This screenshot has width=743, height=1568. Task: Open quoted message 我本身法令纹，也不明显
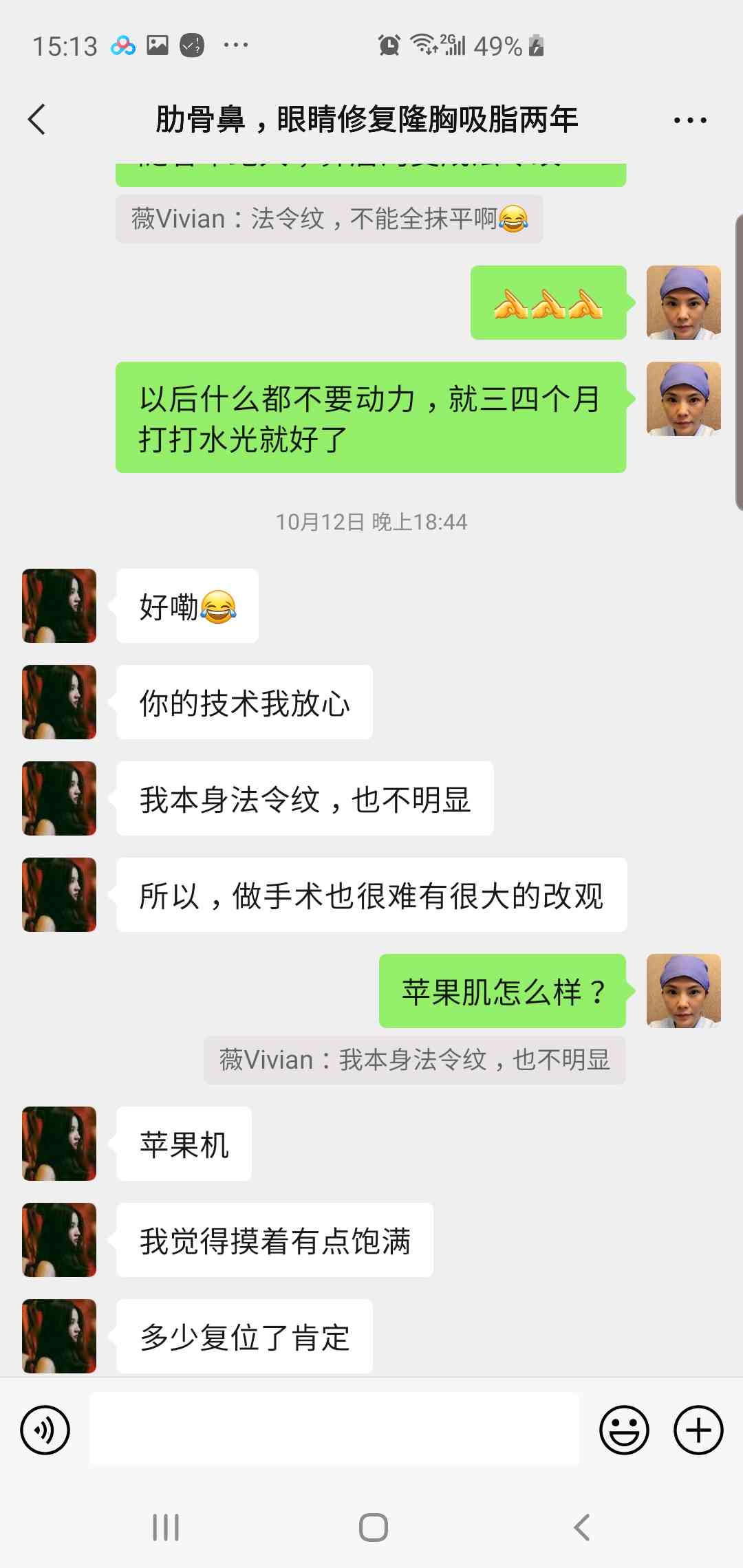coord(414,1060)
